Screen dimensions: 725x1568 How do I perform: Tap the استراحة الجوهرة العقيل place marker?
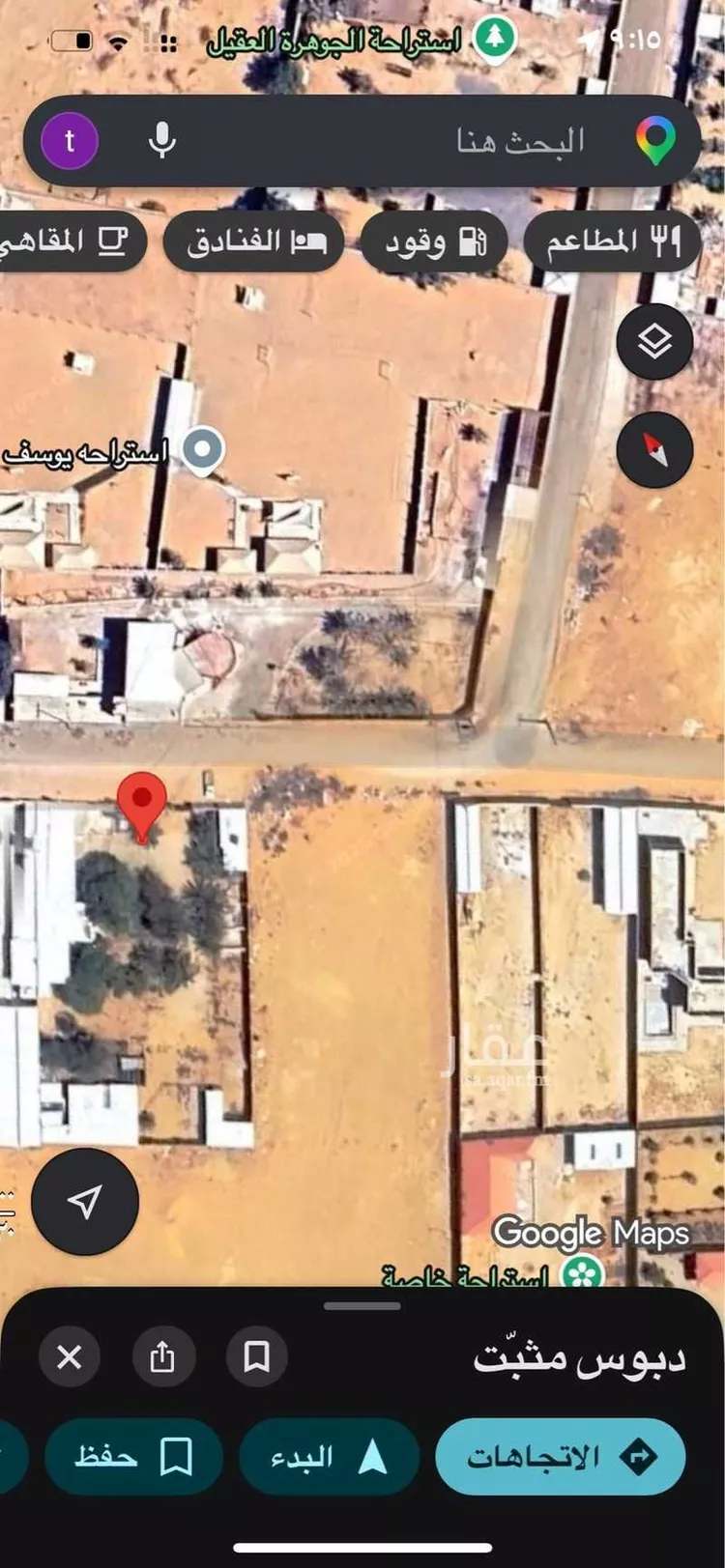coord(494,39)
